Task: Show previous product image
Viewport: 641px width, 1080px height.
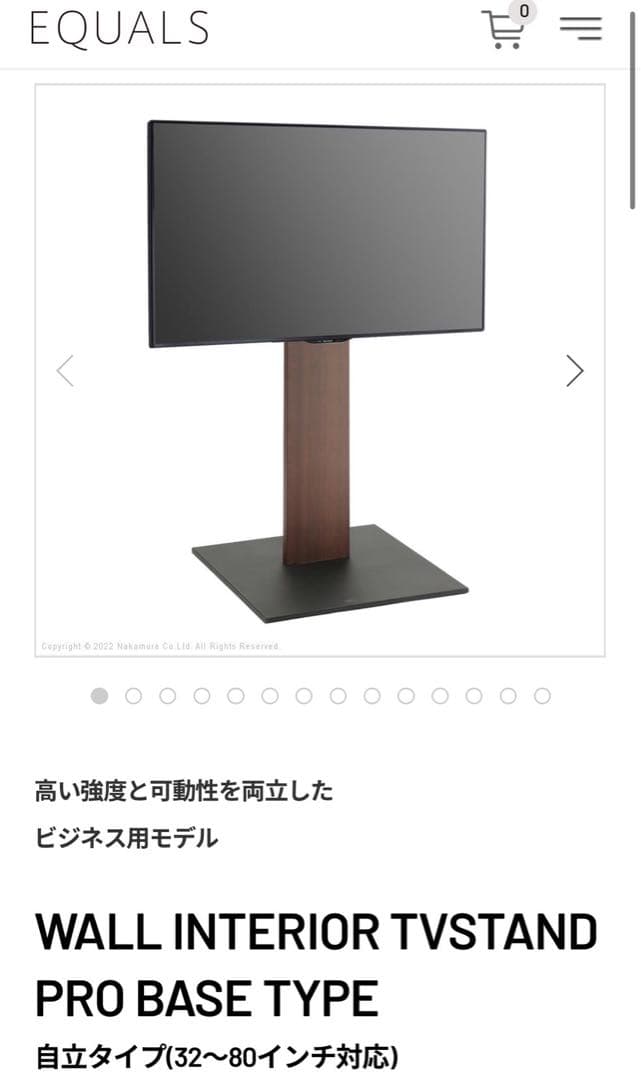Action: pyautogui.click(x=65, y=370)
